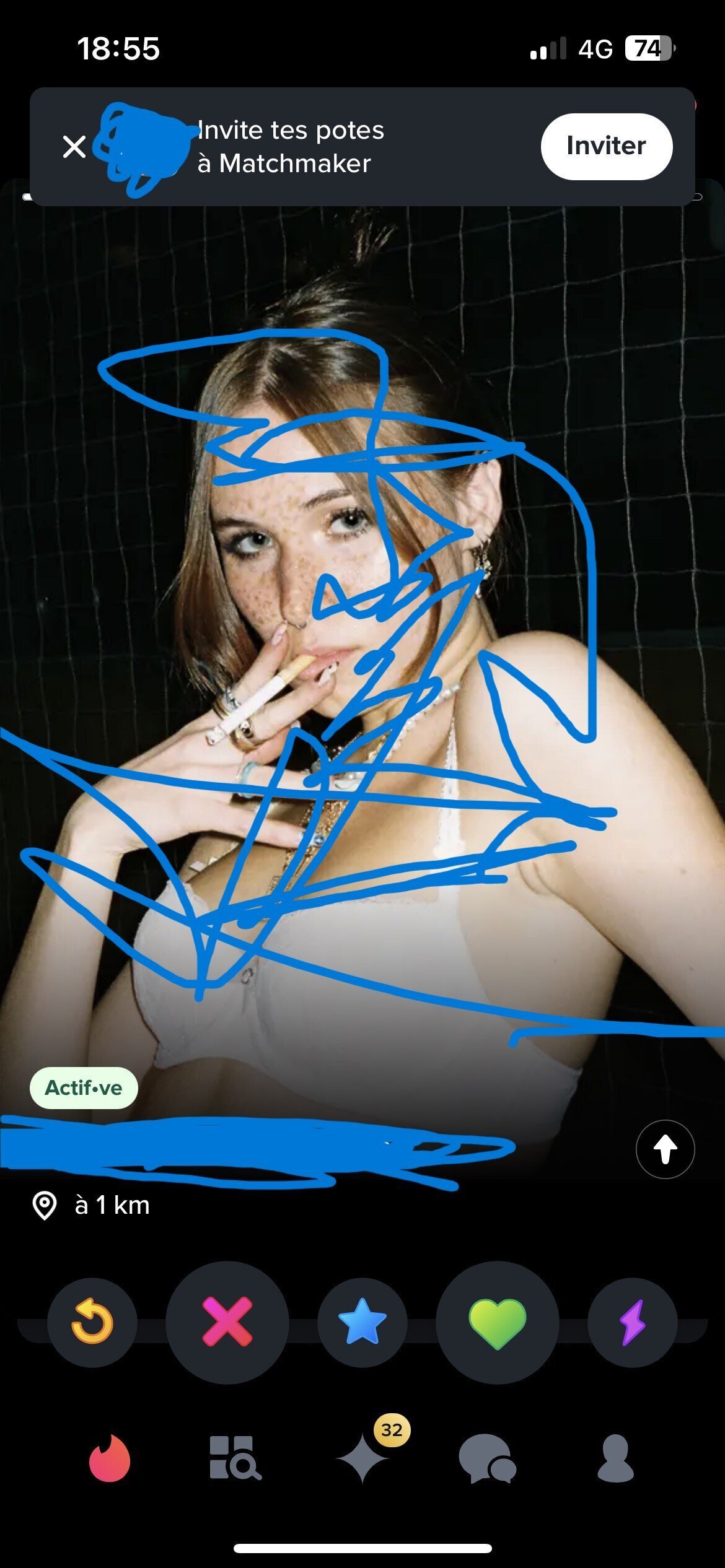The image size is (725, 1568).
Task: Switch to the flame home tab
Action: [x=110, y=1459]
